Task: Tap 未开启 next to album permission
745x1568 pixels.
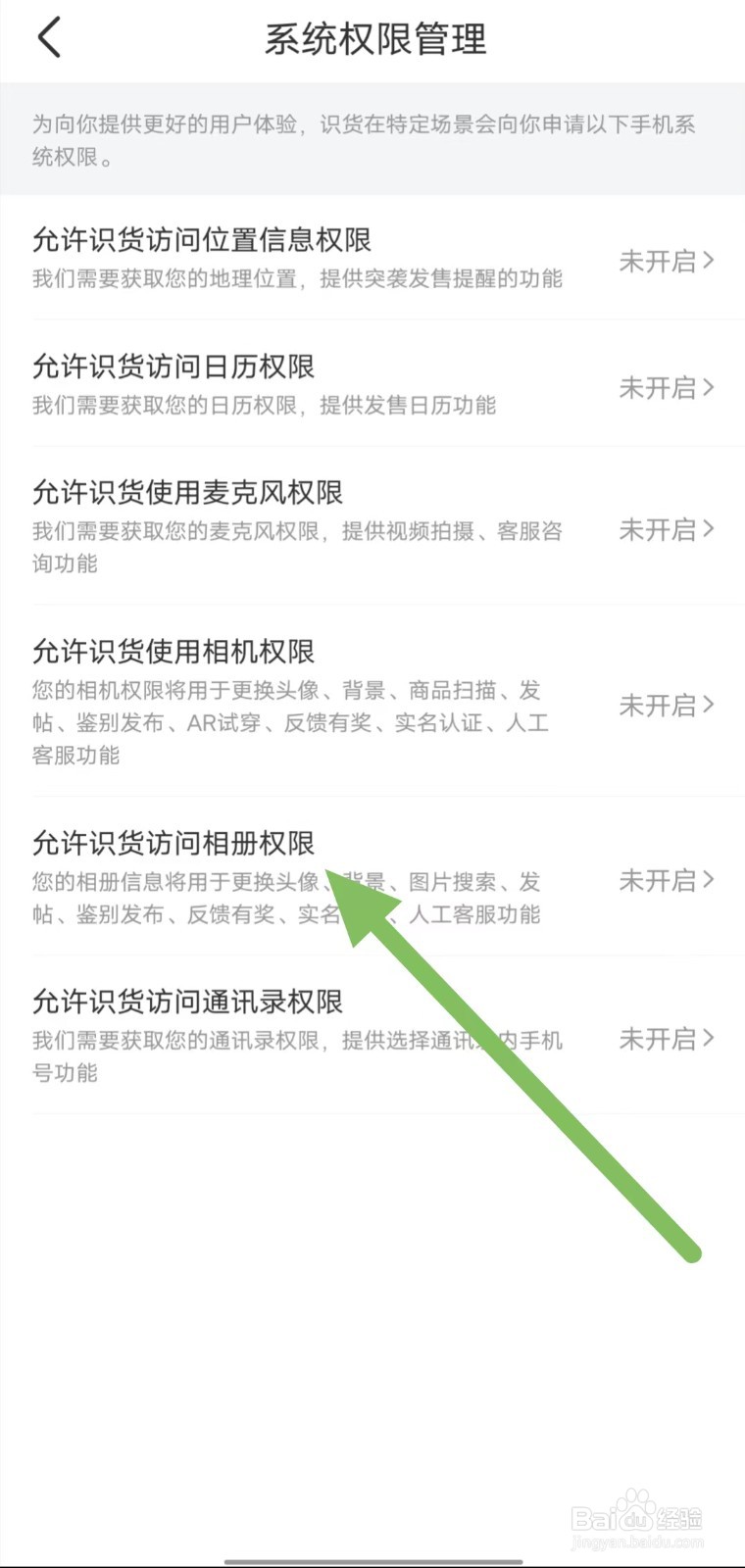Action: pyautogui.click(x=658, y=880)
